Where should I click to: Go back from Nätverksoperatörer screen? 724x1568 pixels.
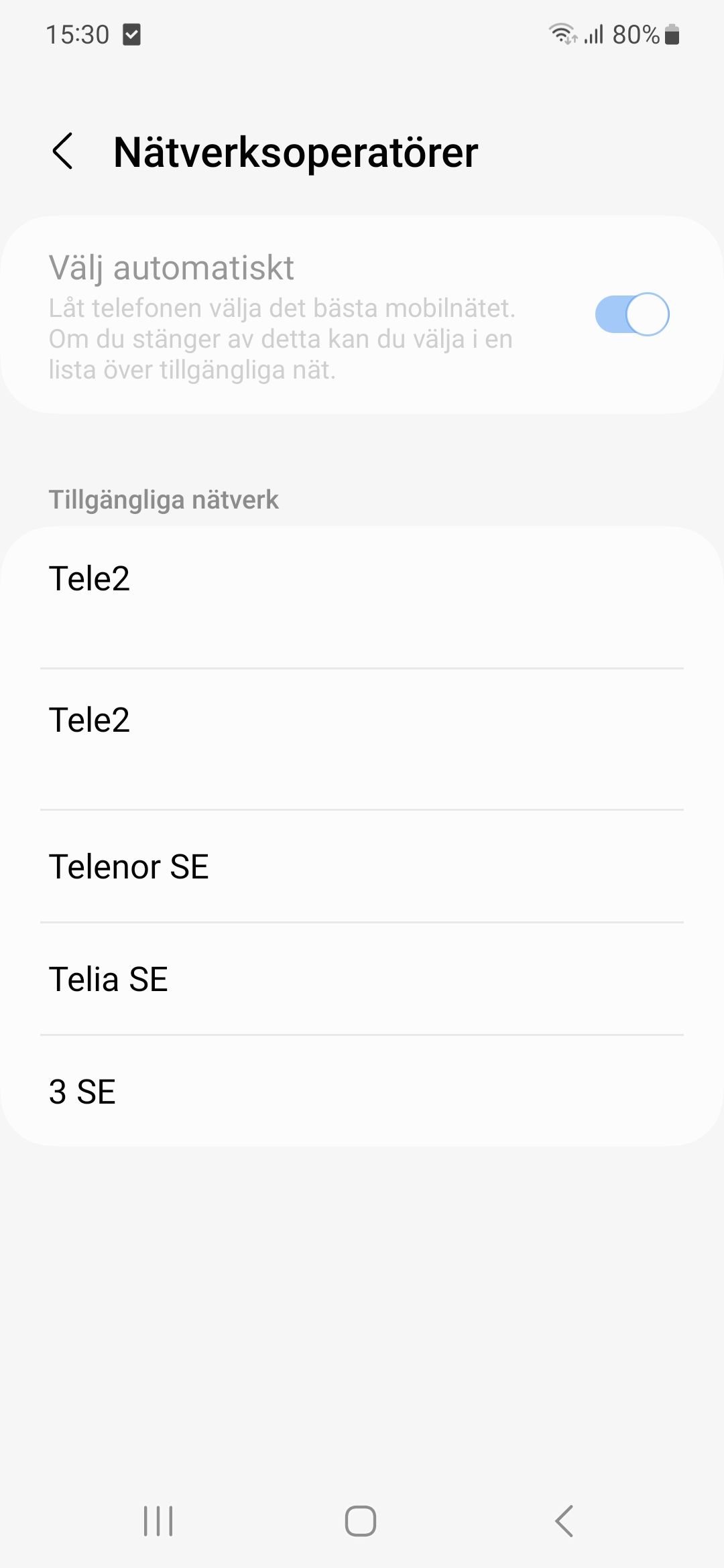[62, 151]
